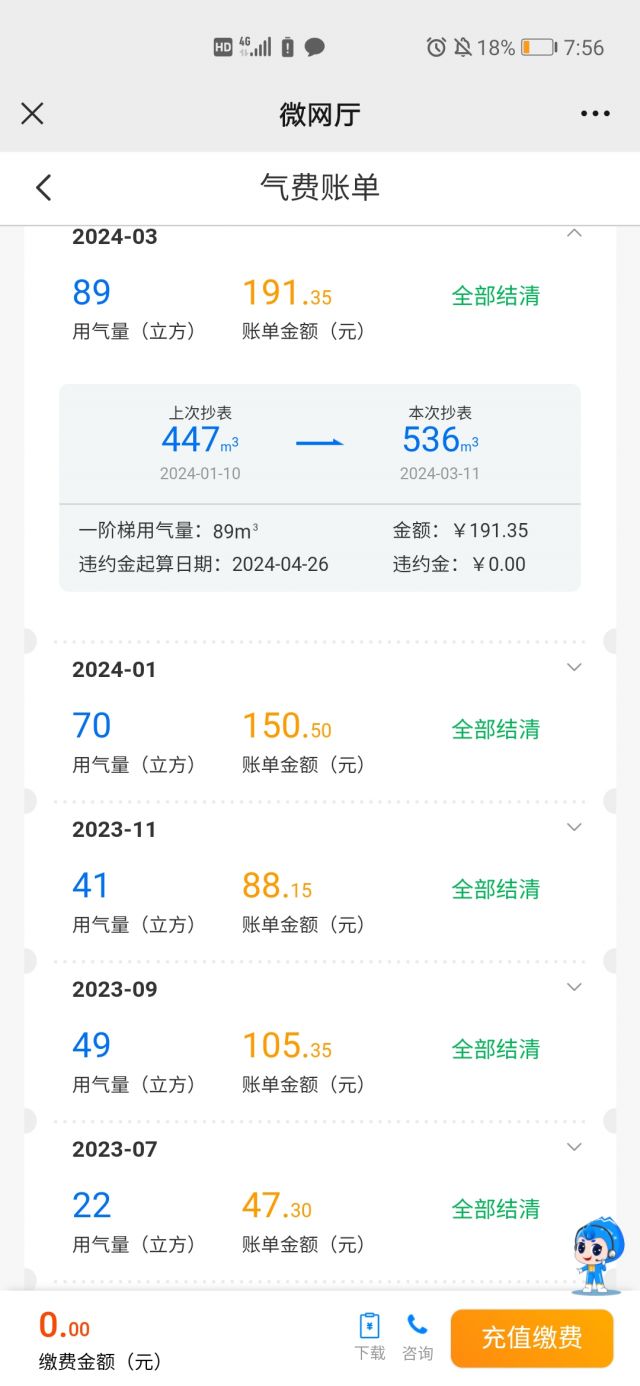Tap the 充值缴费 recharge button
Image resolution: width=640 pixels, height=1386 pixels.
point(531,1338)
